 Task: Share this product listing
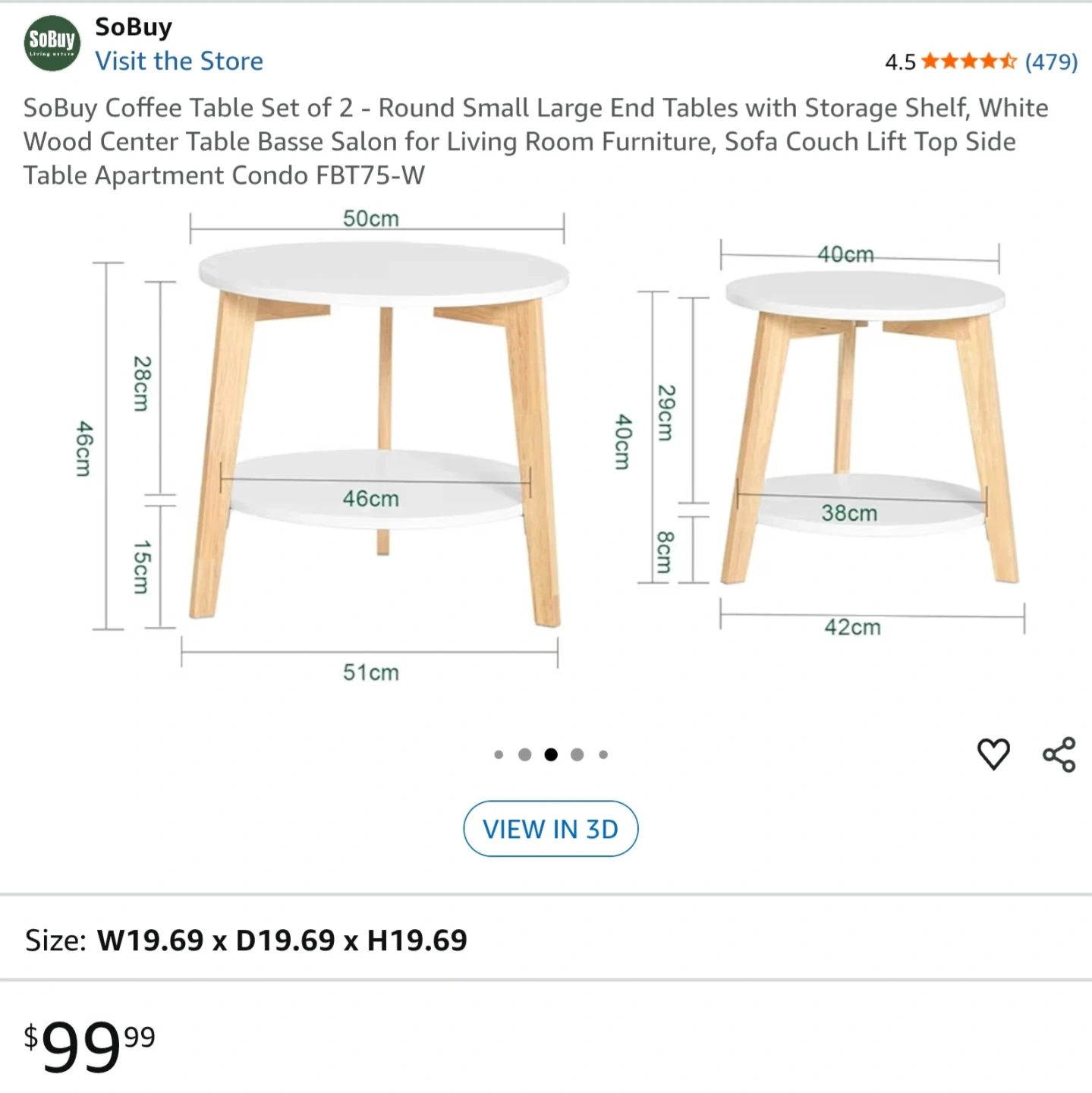point(1059,754)
